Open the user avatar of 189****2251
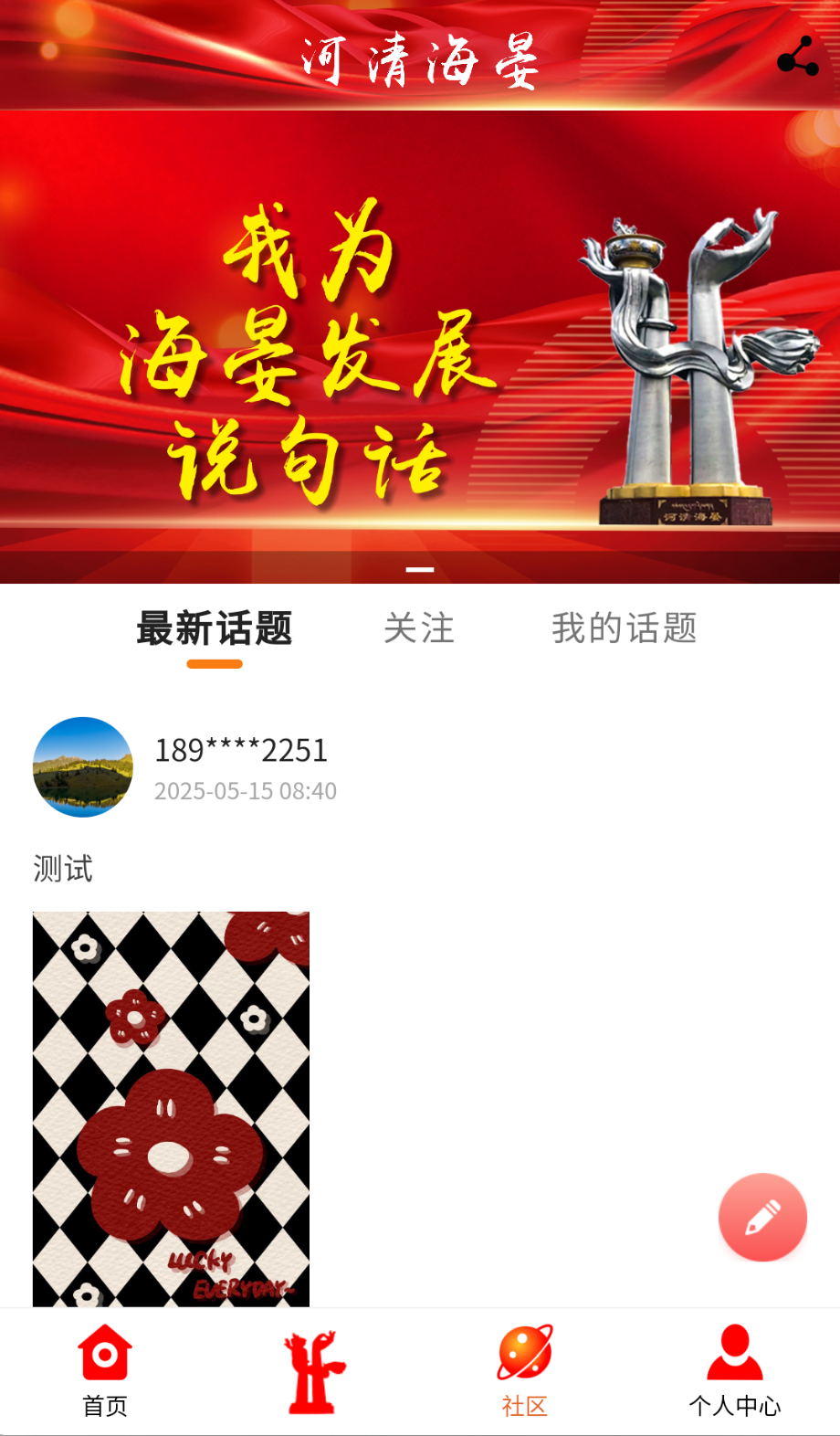The width and height of the screenshot is (840, 1436). tap(82, 767)
